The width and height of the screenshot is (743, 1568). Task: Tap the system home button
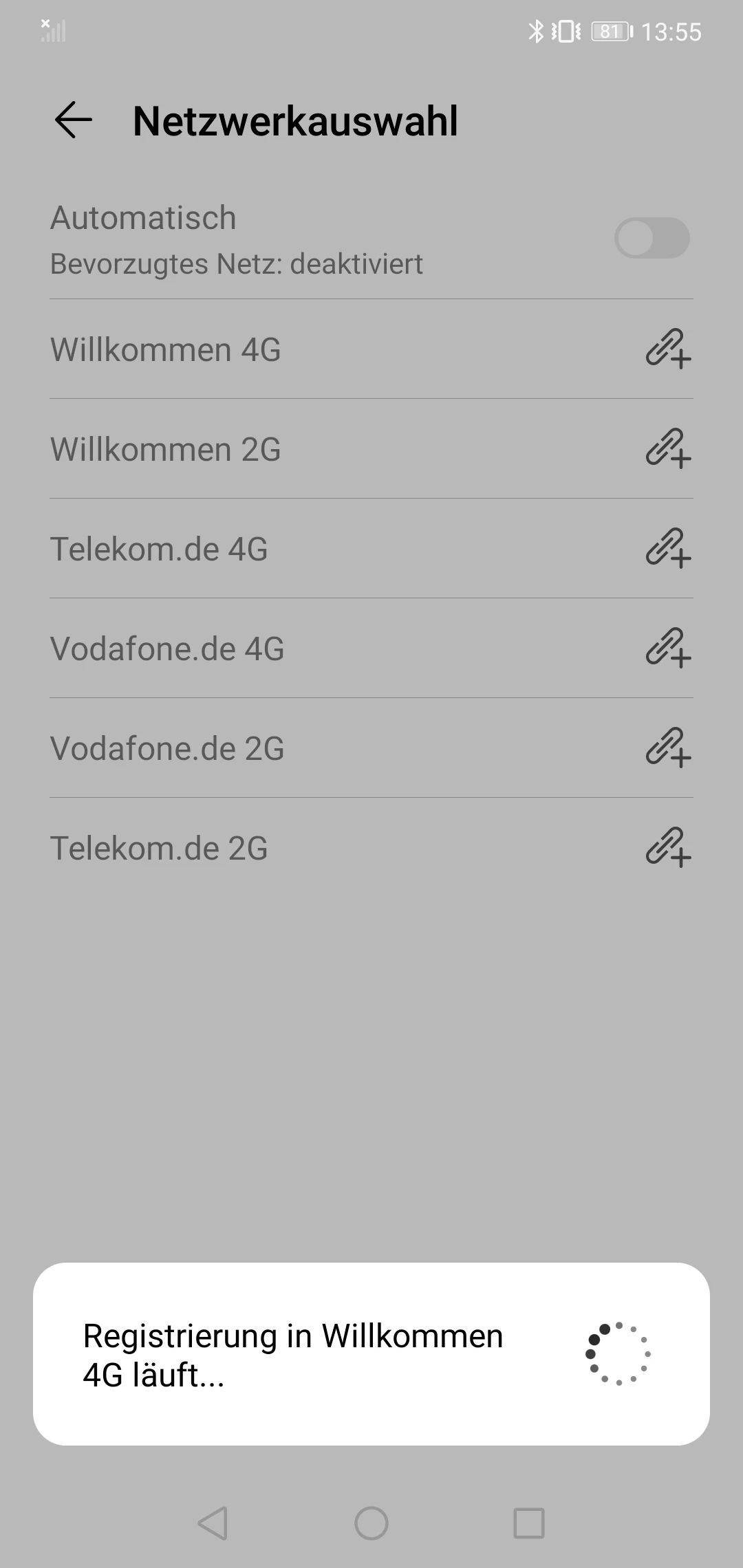tap(371, 1523)
